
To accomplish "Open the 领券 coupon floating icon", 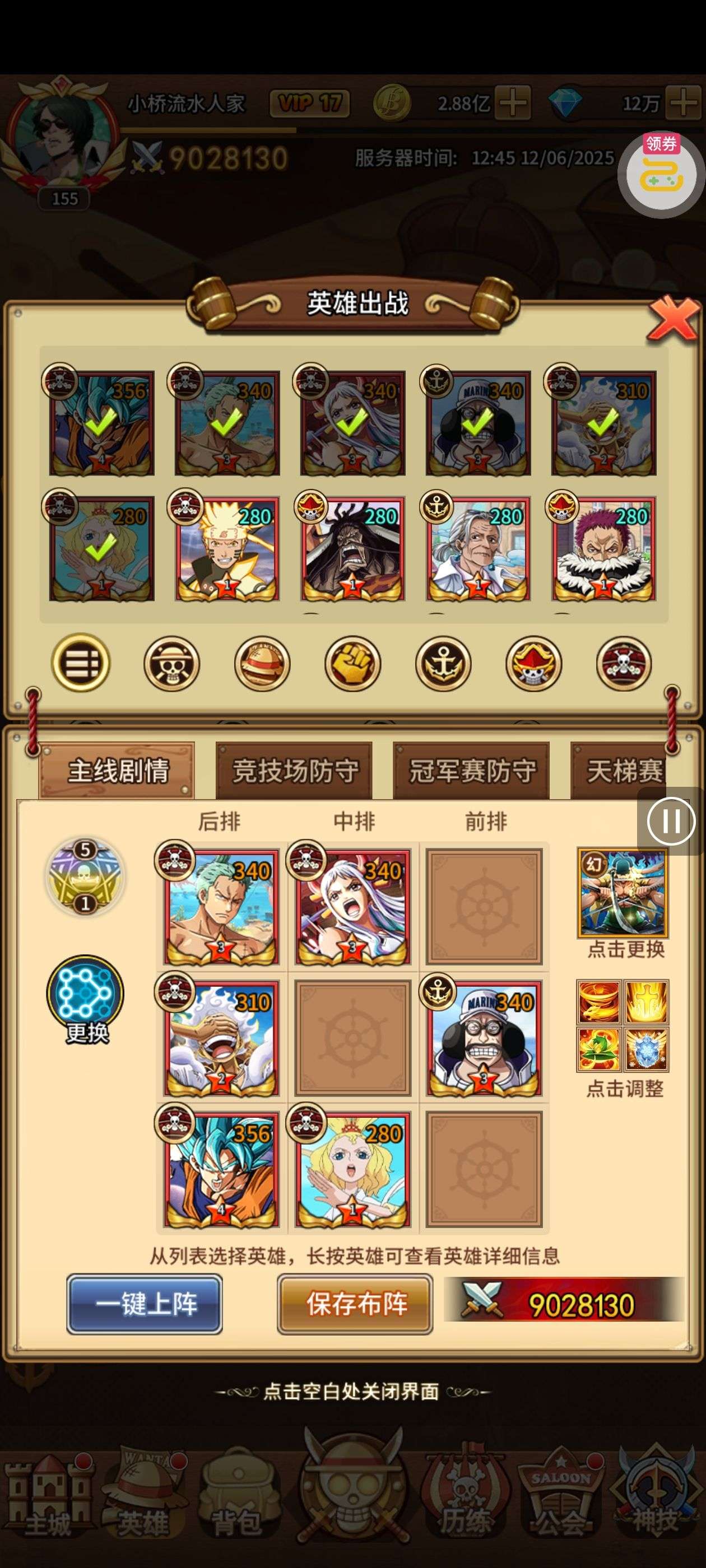I will [661, 174].
